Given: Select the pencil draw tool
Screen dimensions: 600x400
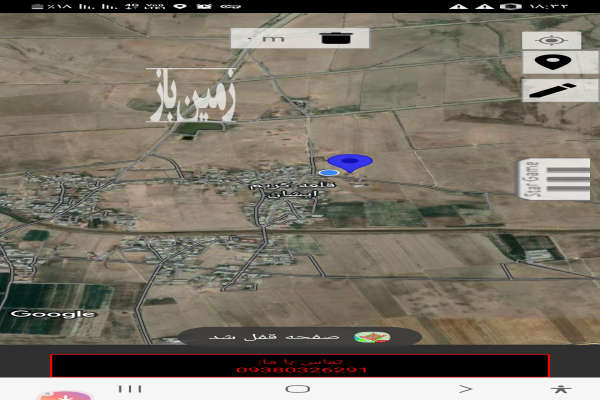Looking at the screenshot, I should pyautogui.click(x=549, y=89).
